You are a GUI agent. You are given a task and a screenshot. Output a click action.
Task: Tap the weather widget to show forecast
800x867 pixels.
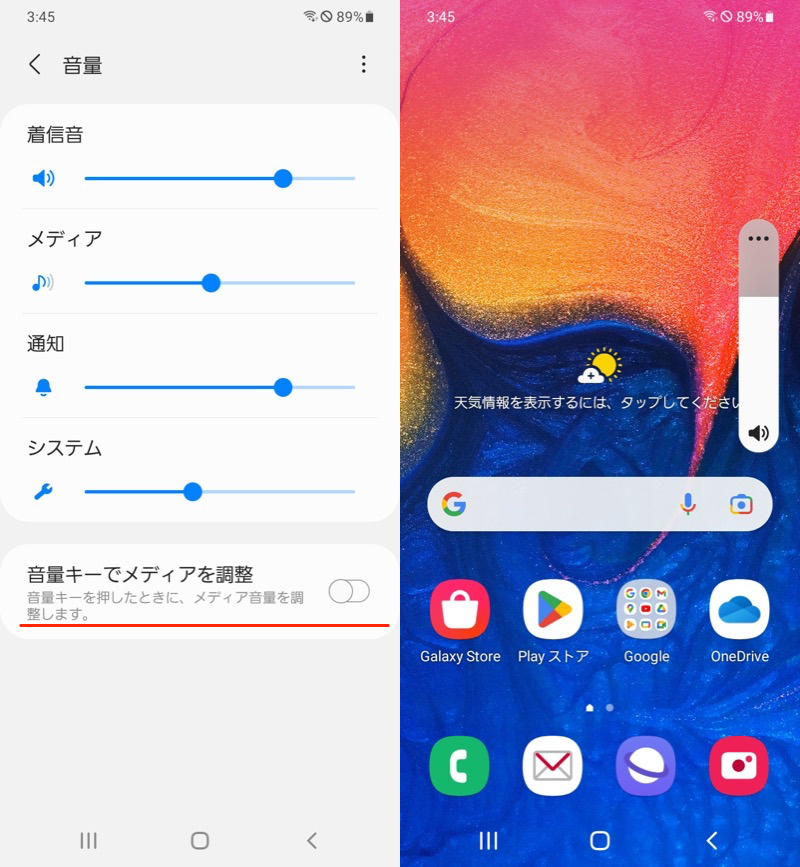coord(600,368)
